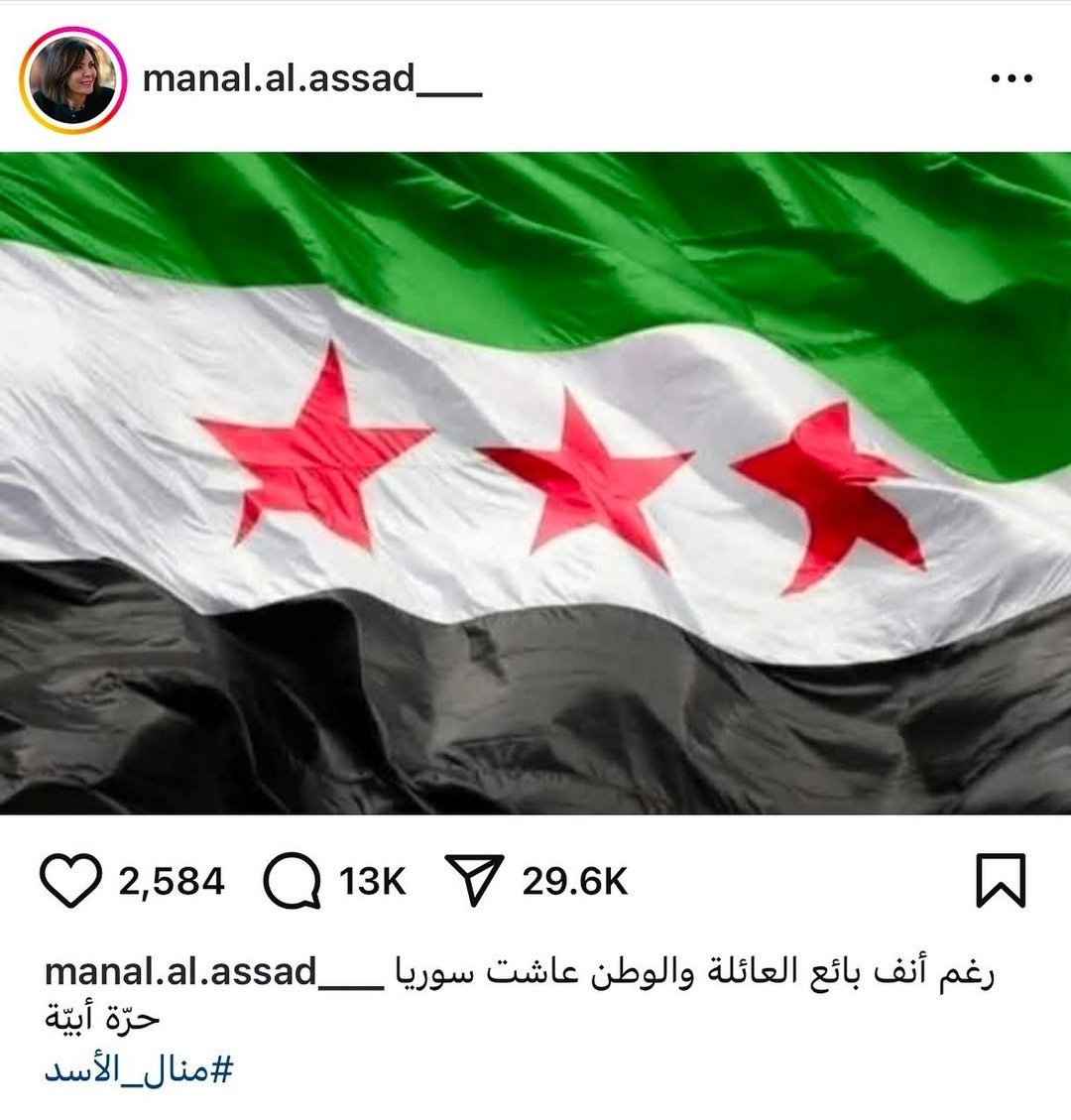The height and width of the screenshot is (1120, 1071).
Task: Like the post with the heart icon
Action: coord(70,881)
